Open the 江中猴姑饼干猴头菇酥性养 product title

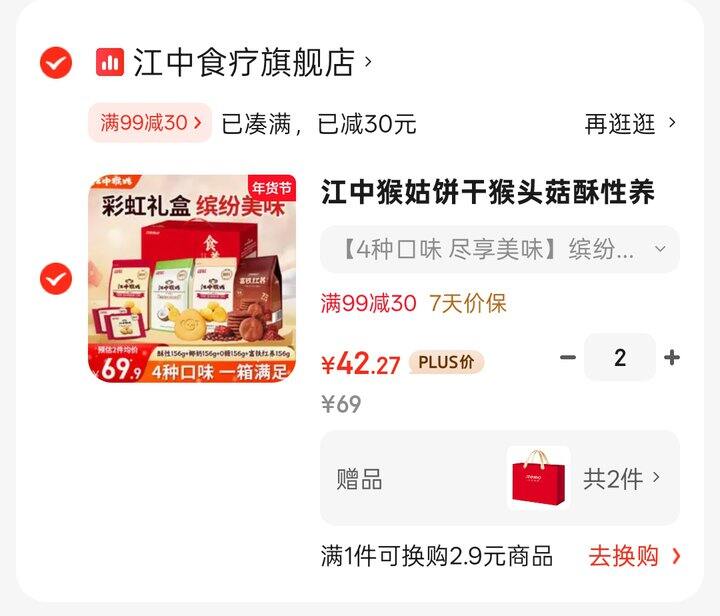[487, 192]
